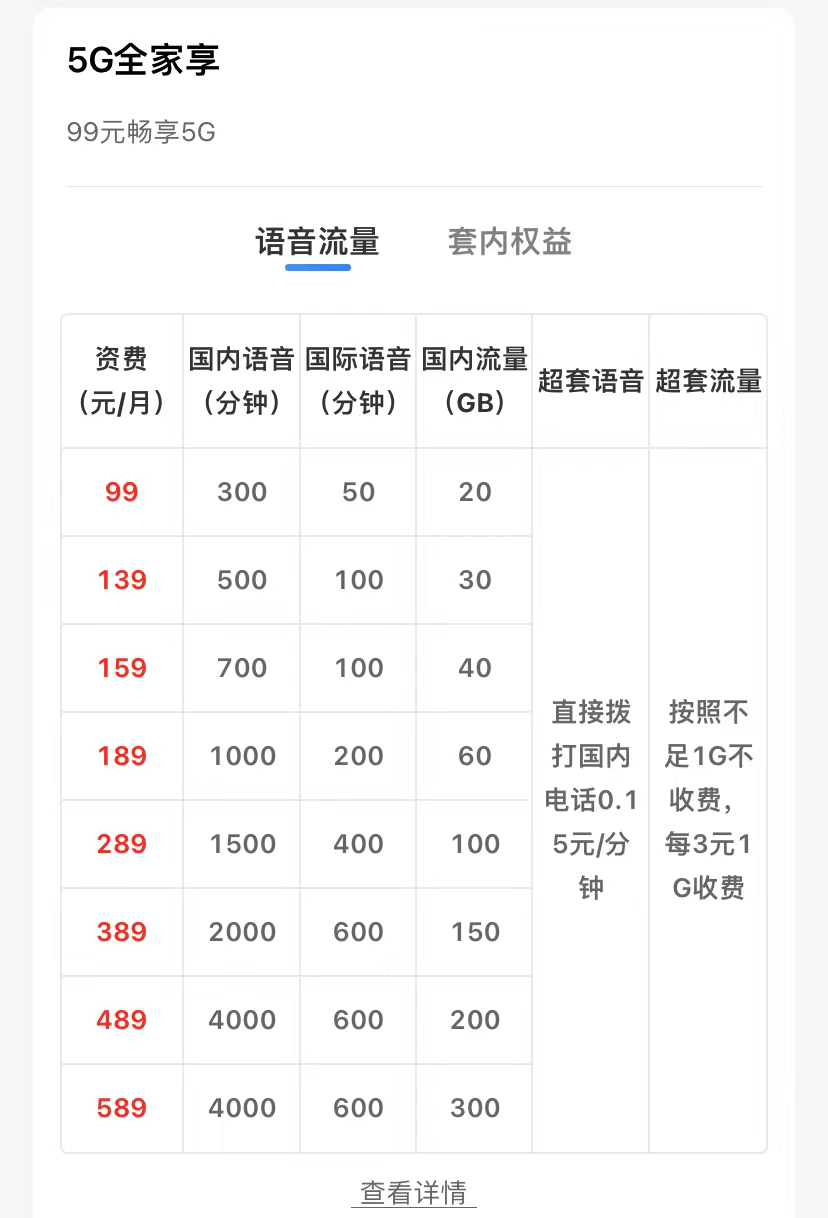Select the 589元 plan price
Screen dimensions: 828x1218
coord(121,1108)
